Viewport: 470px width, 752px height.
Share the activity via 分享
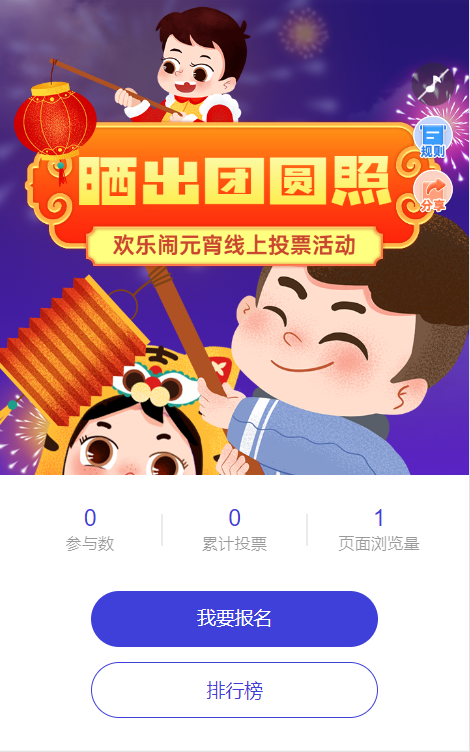[433, 192]
